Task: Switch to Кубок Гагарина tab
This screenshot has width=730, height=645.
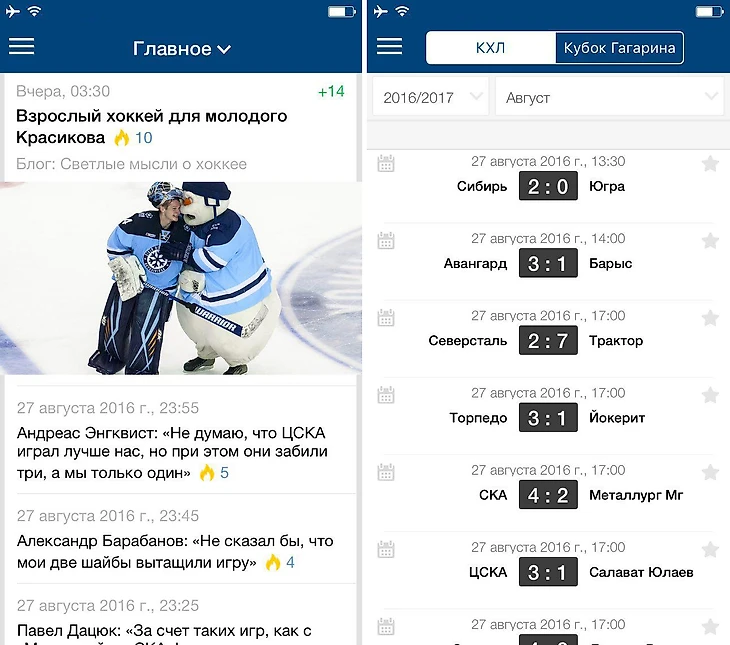Action: [619, 48]
